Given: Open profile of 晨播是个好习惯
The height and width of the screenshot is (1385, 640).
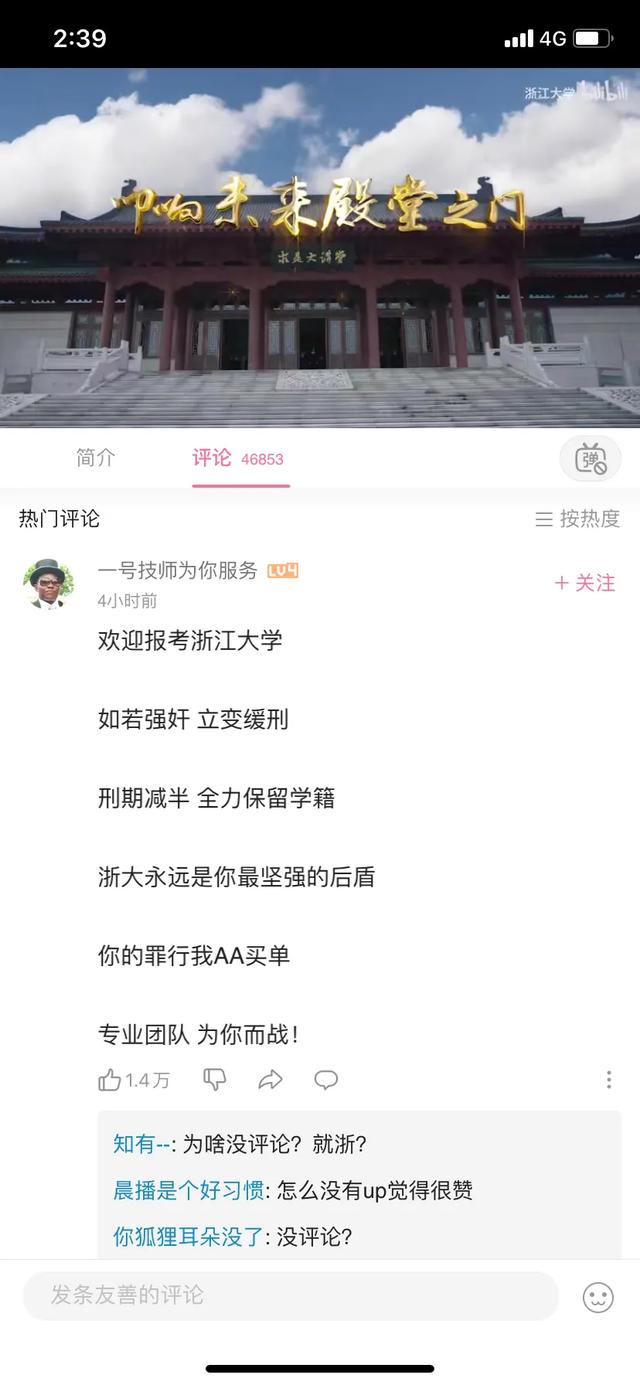Looking at the screenshot, I should [188, 1190].
